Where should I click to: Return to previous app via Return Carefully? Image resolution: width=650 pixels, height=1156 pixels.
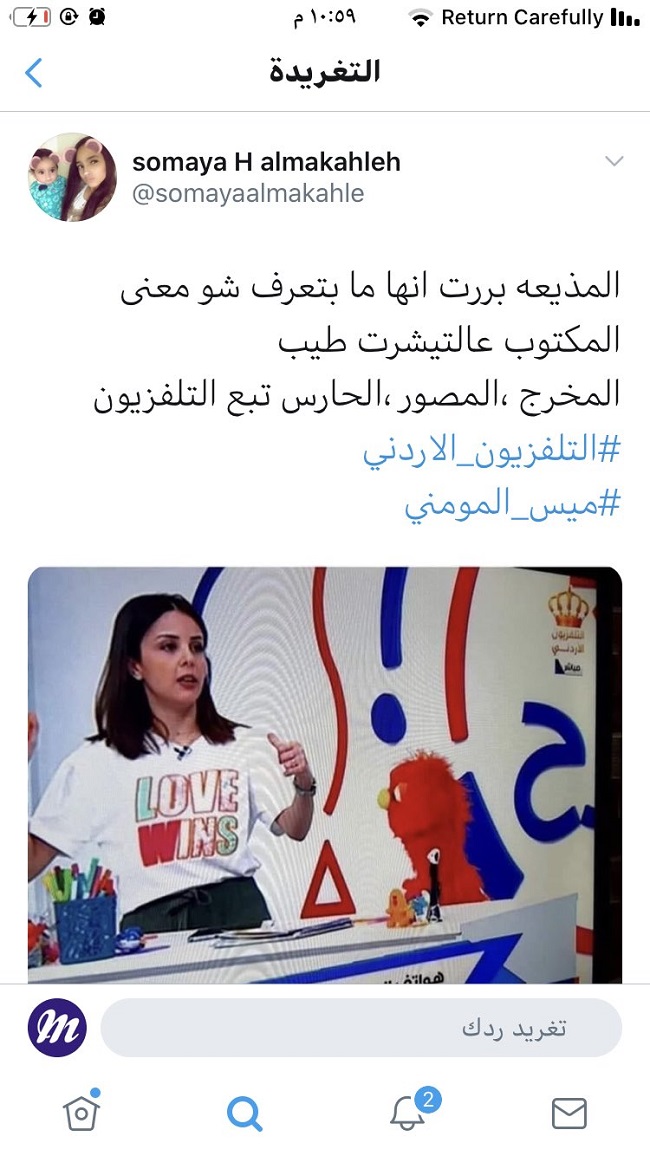[522, 17]
